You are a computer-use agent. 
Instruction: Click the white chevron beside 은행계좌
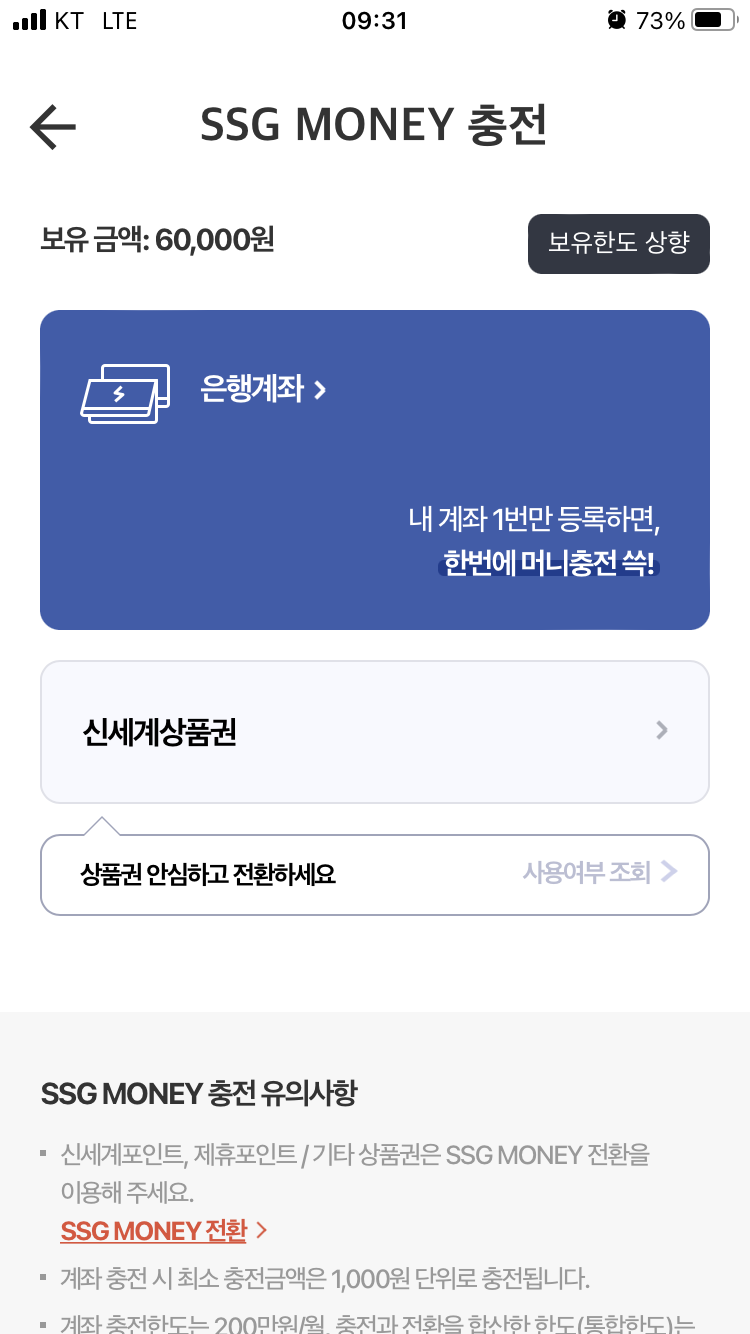[320, 391]
